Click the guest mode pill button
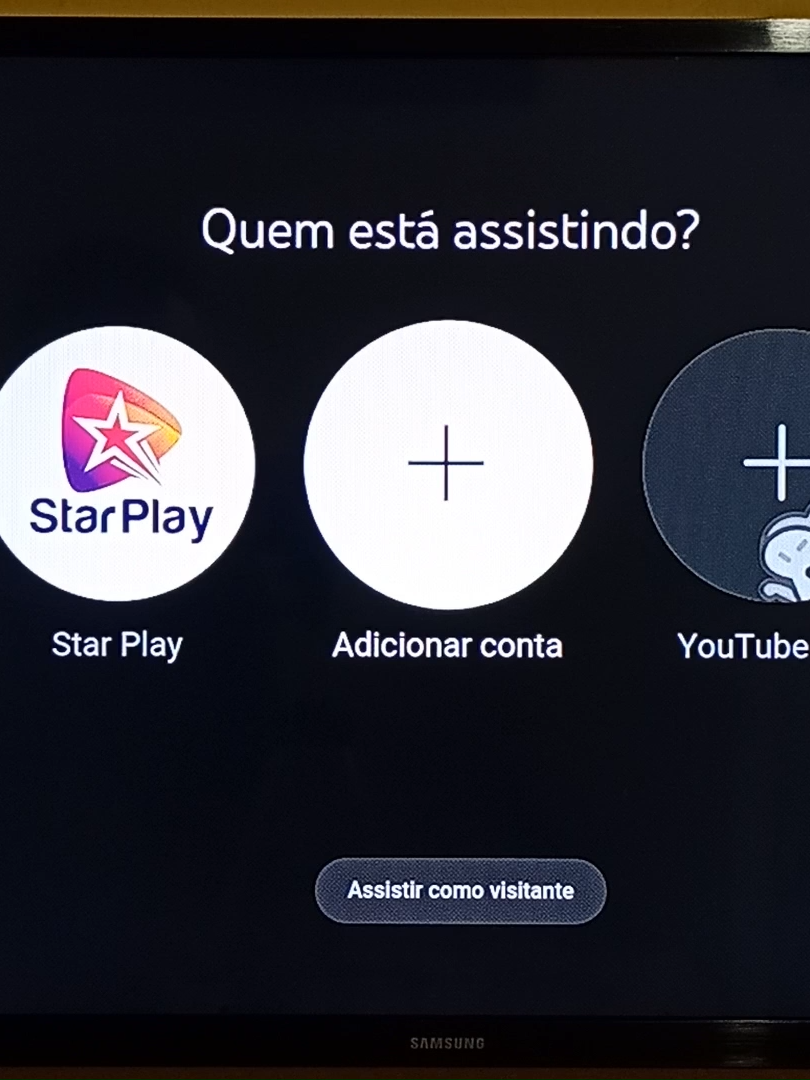Viewport: 810px width, 1080px height. pos(460,890)
